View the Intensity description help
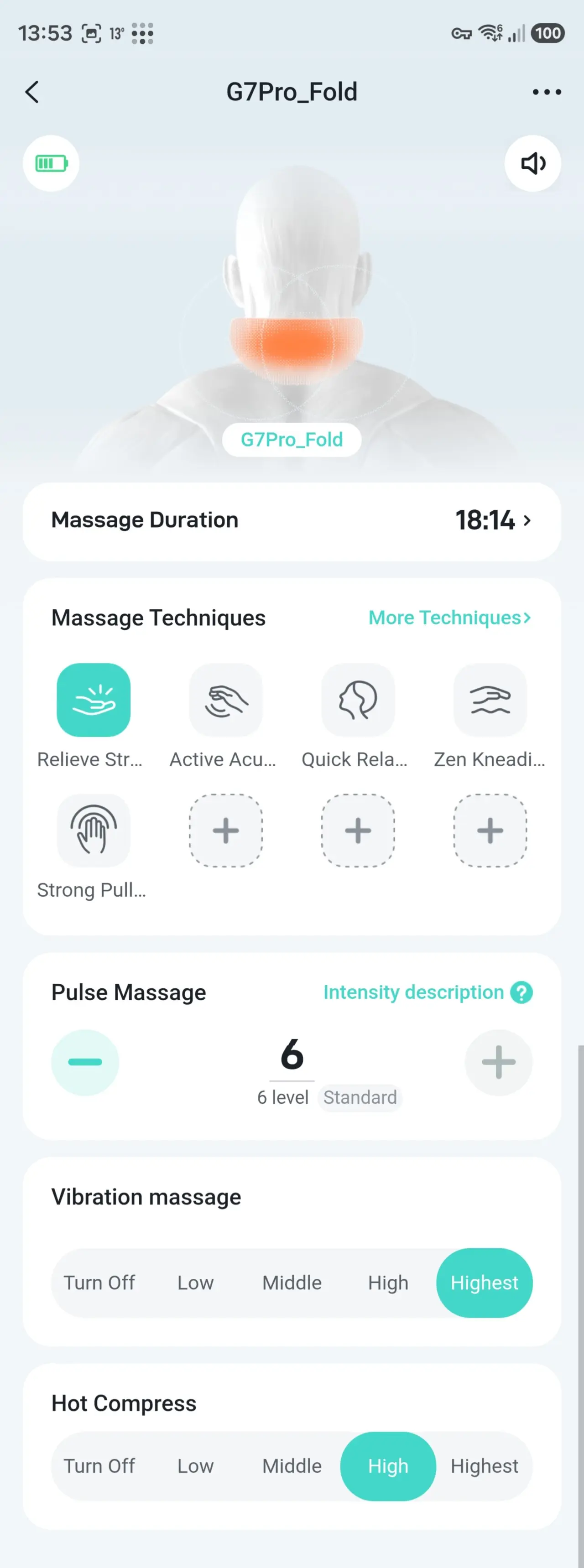The height and width of the screenshot is (1568, 584). pos(428,992)
